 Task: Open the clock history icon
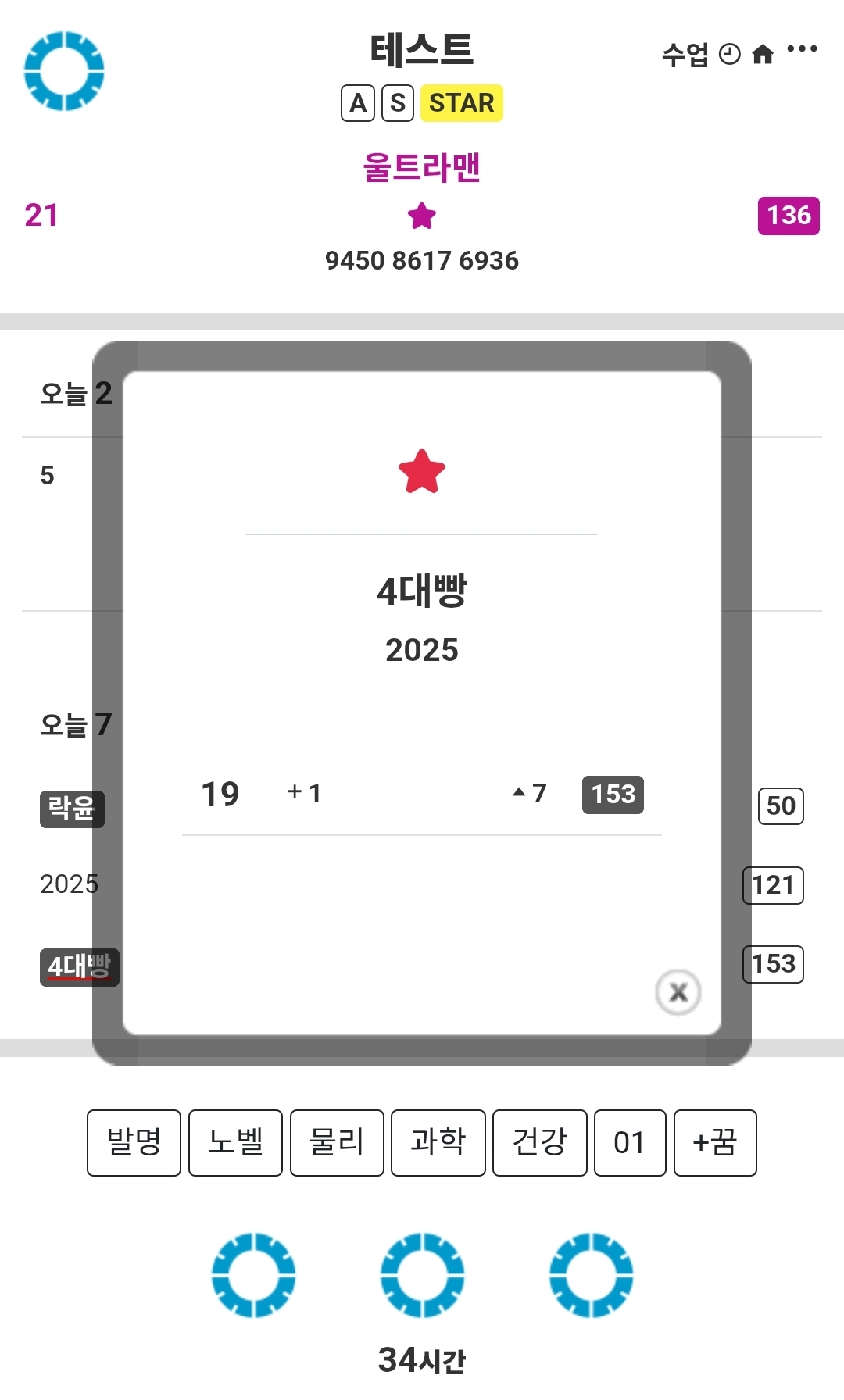tap(729, 54)
